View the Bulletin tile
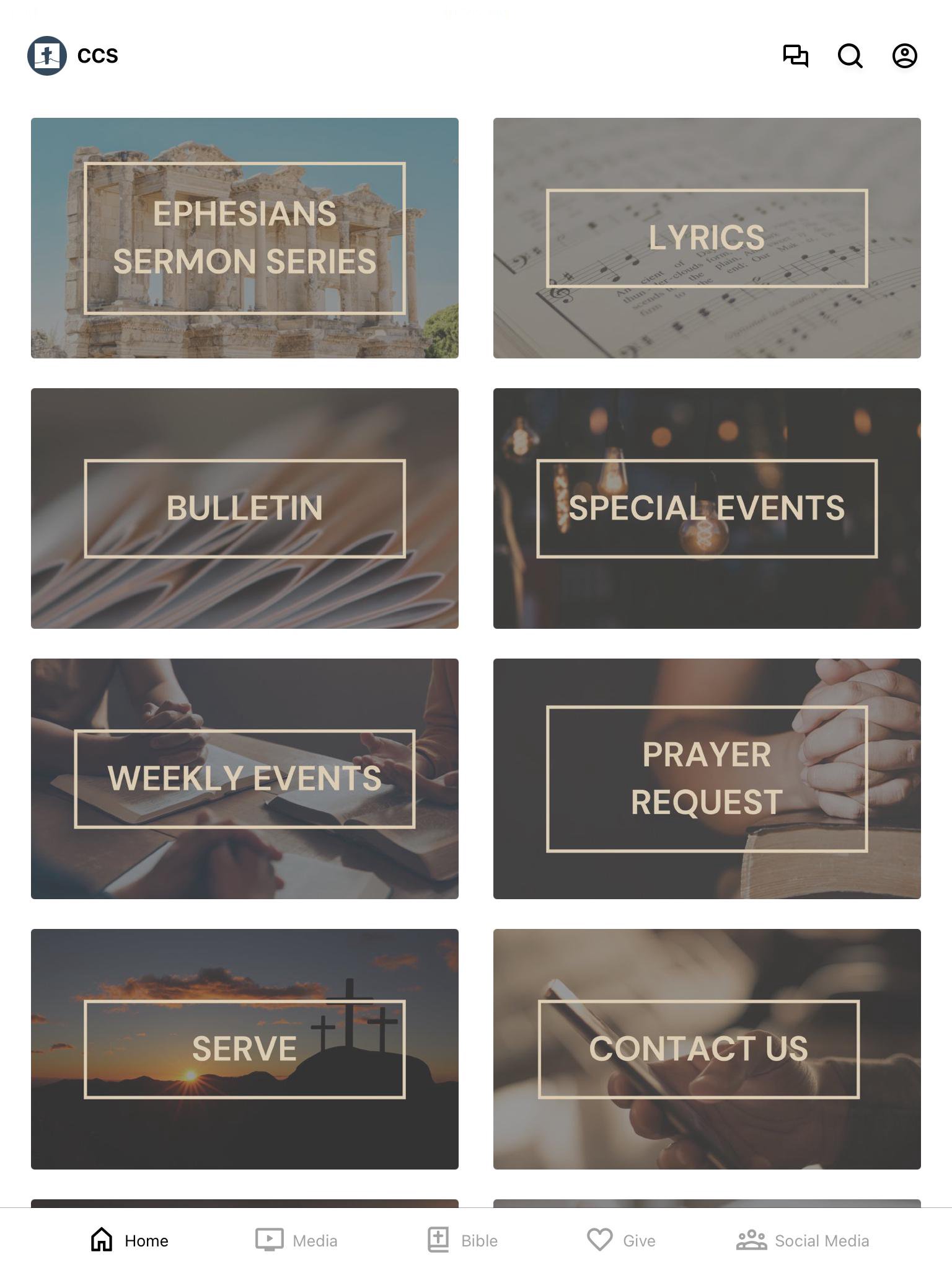 (x=245, y=508)
